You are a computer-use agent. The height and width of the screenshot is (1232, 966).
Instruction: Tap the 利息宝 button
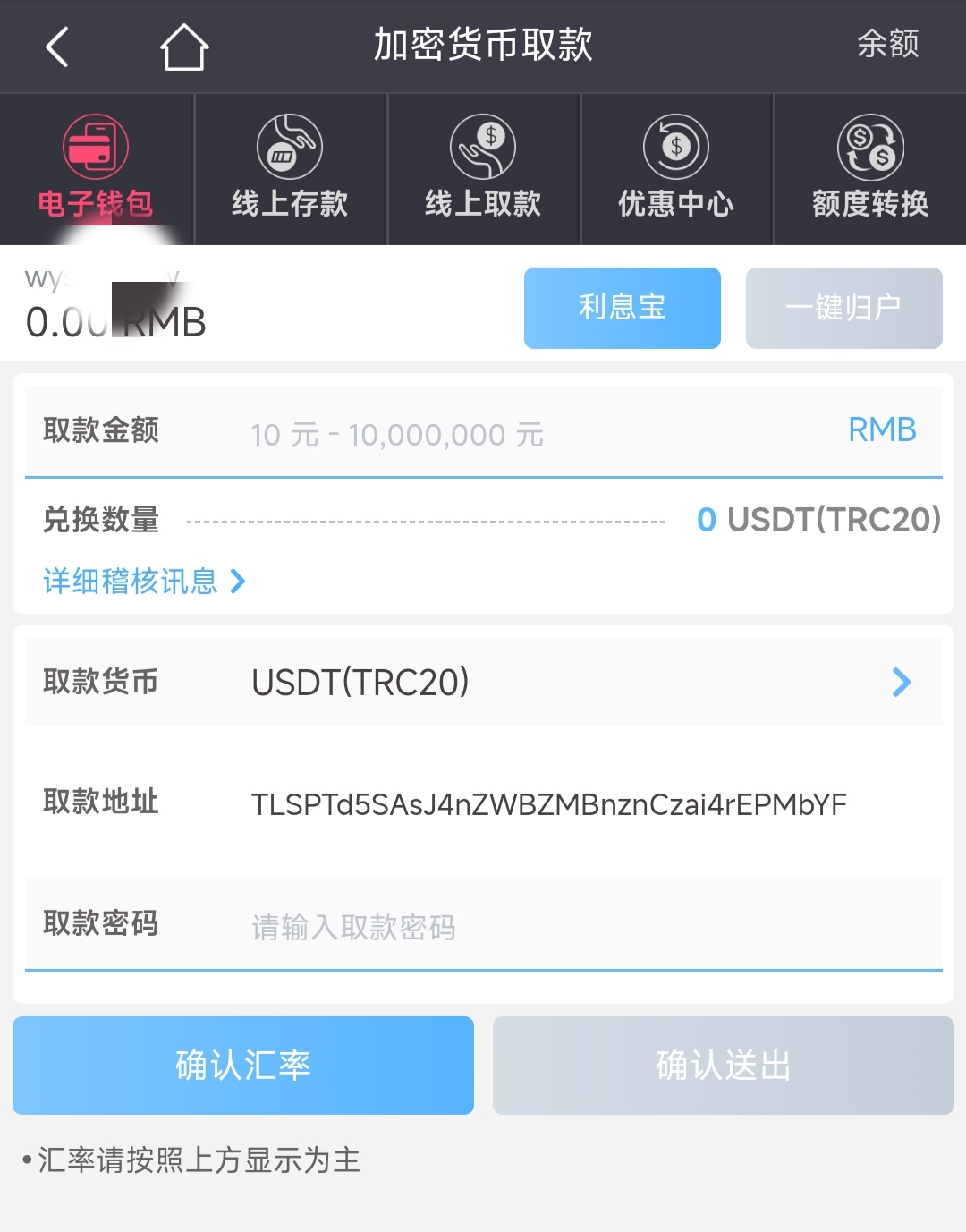tap(623, 308)
